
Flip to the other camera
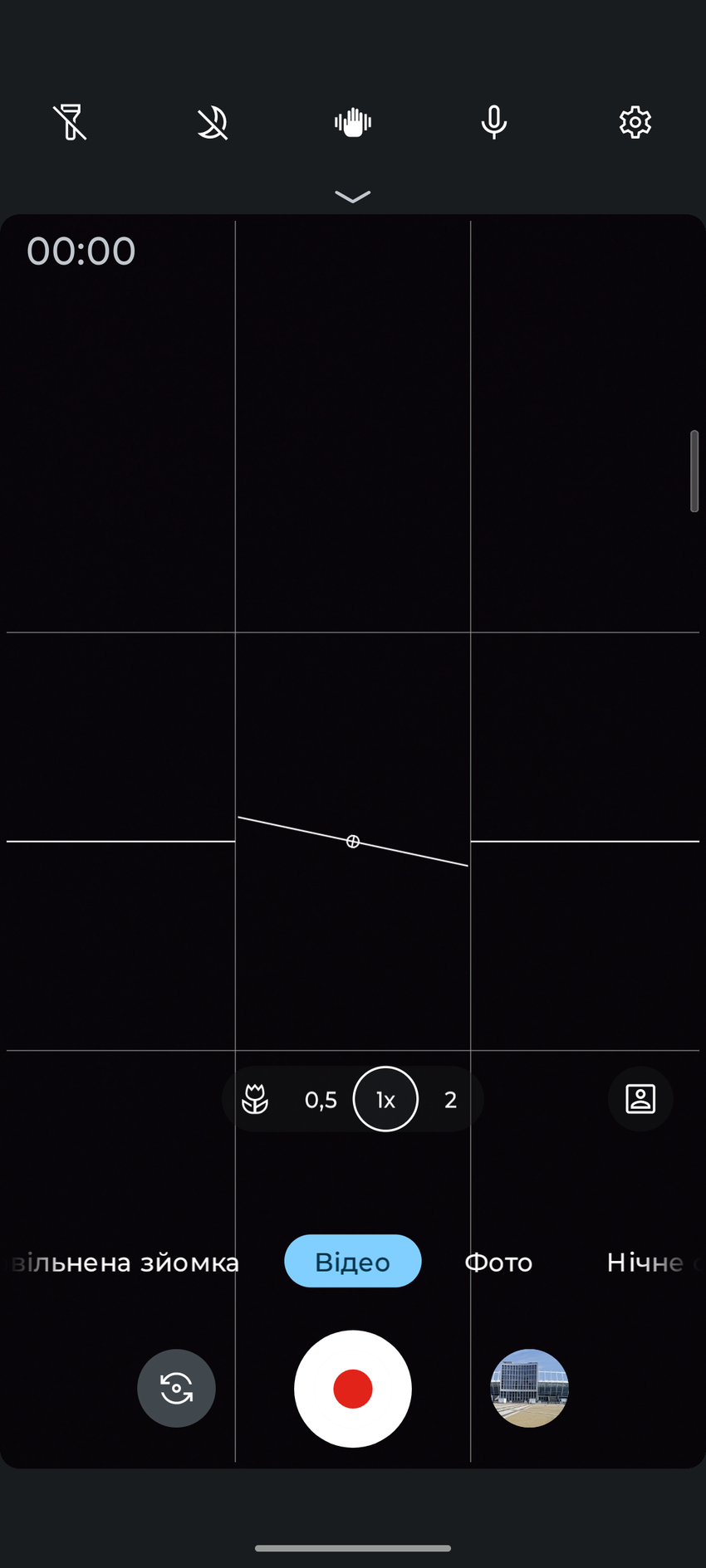point(176,1388)
